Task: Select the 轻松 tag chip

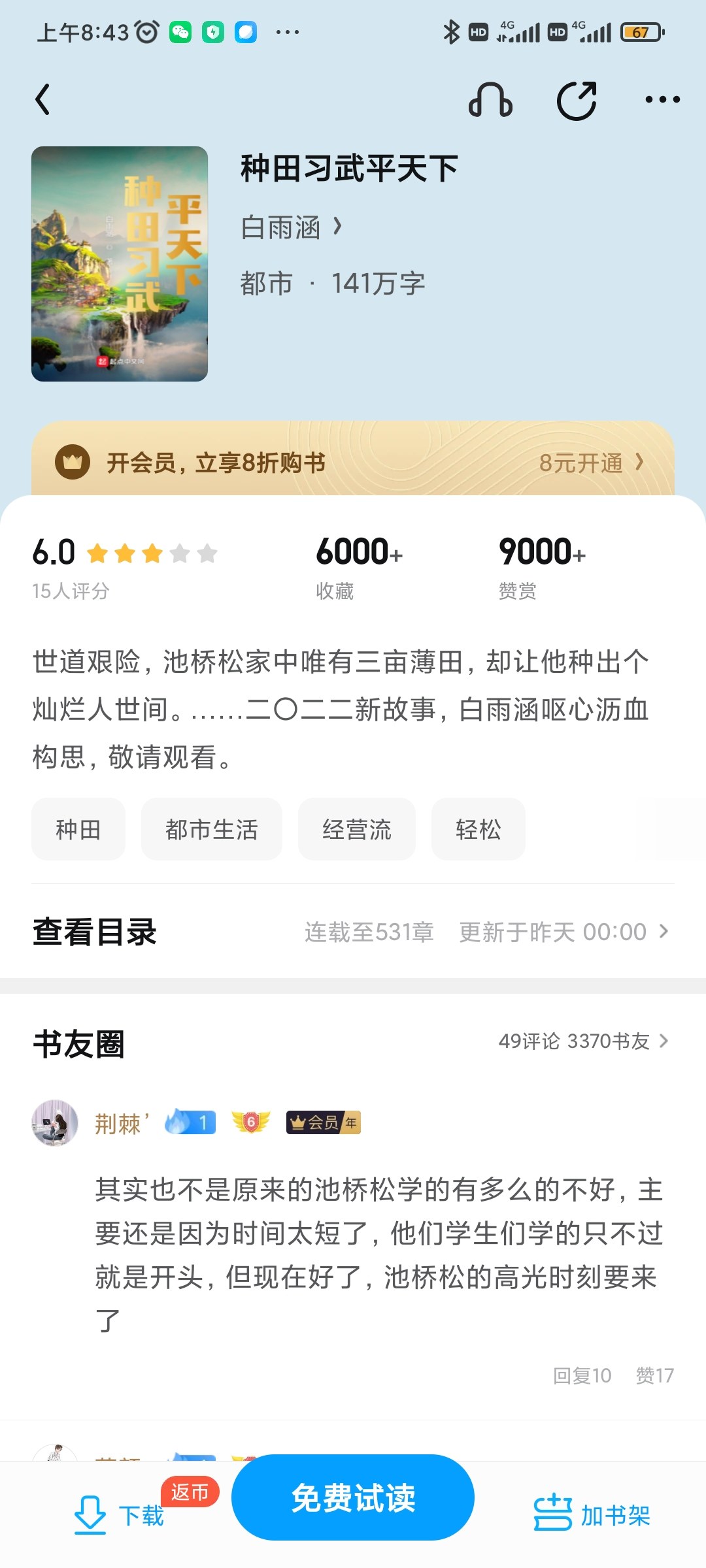Action: [479, 829]
